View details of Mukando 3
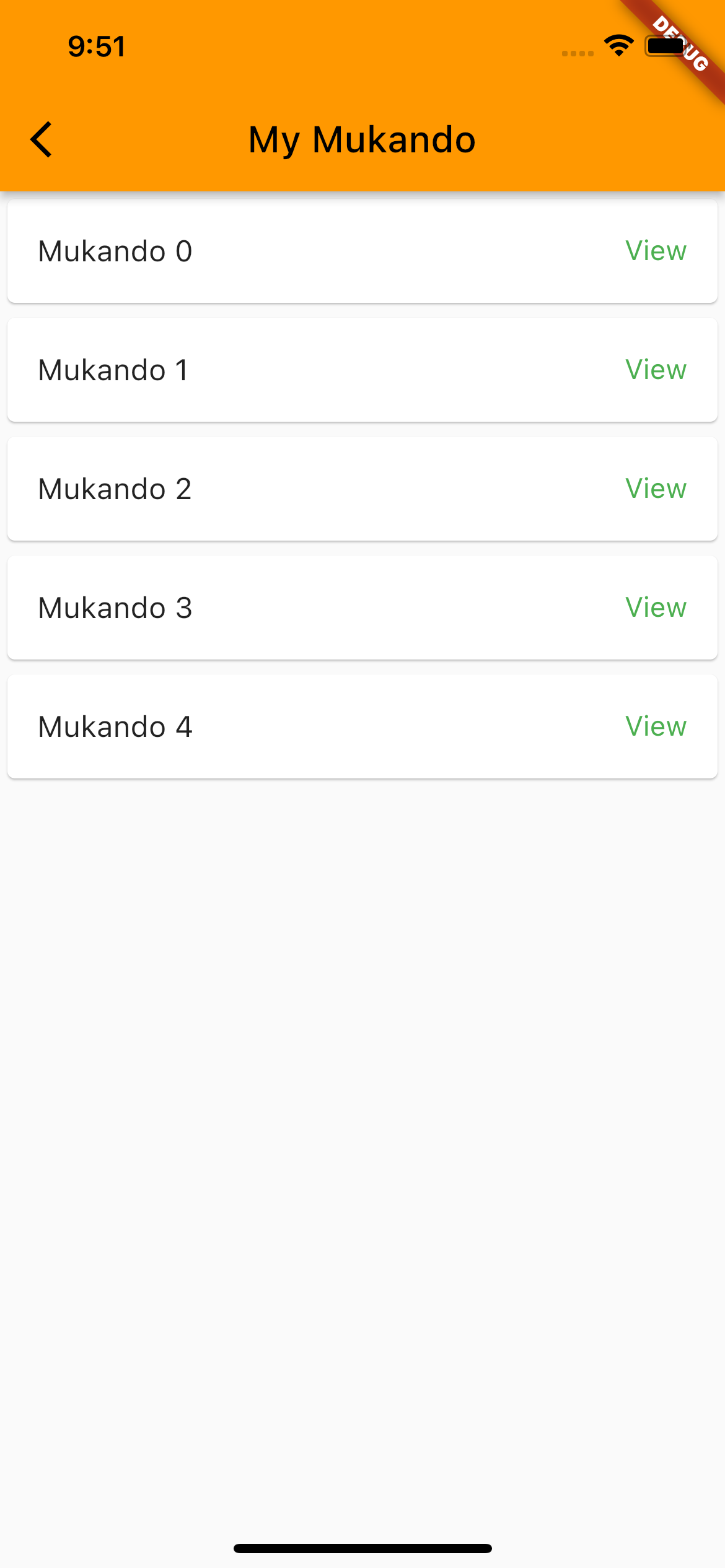The width and height of the screenshot is (725, 1568). point(656,608)
